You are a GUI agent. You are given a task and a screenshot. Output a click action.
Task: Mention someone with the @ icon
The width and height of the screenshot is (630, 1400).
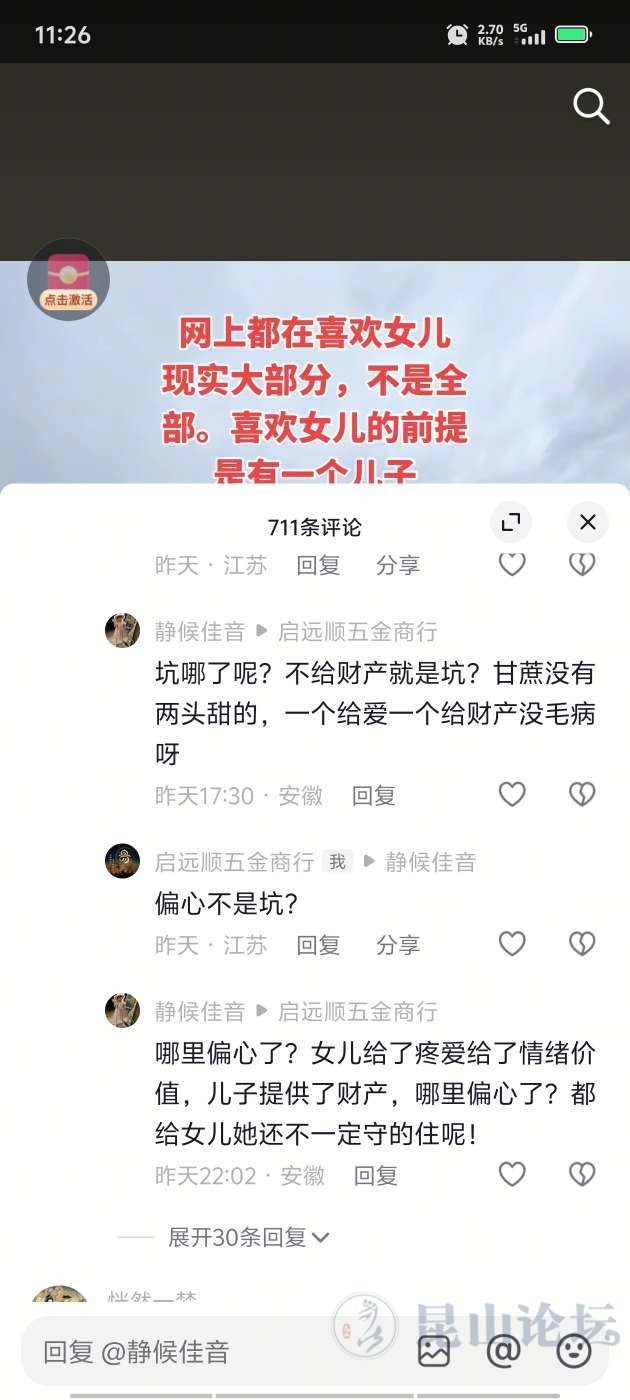point(503,1351)
